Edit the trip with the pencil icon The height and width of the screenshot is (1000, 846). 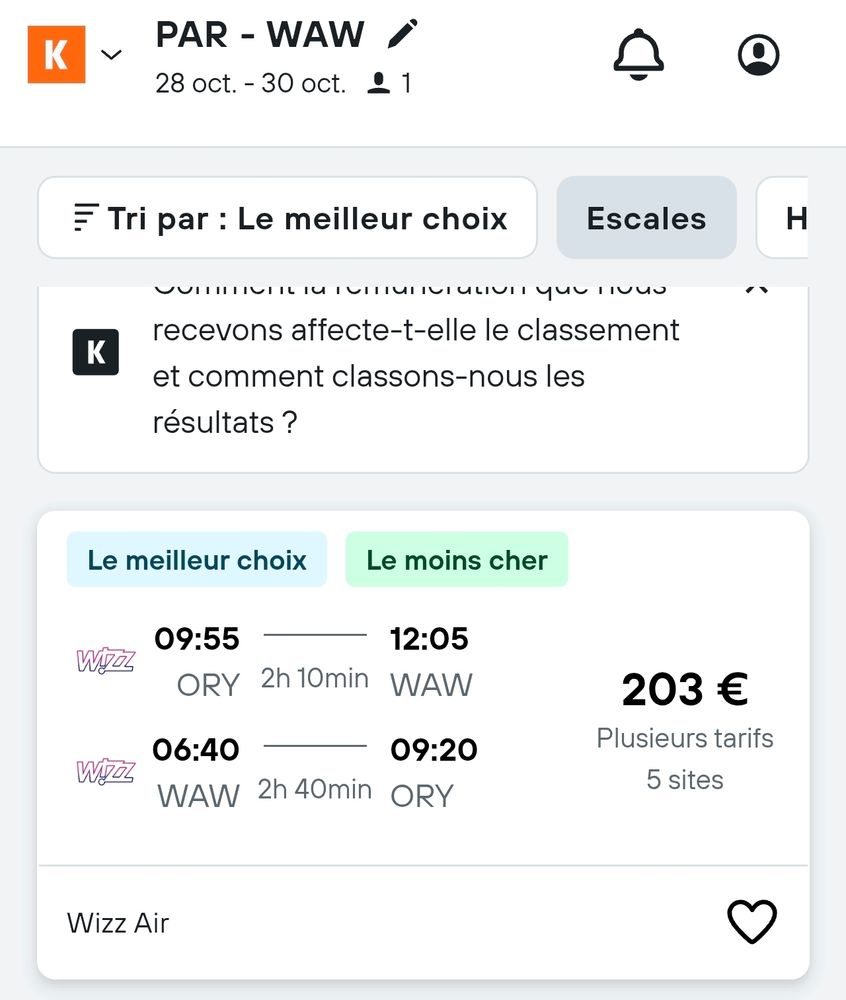coord(404,33)
